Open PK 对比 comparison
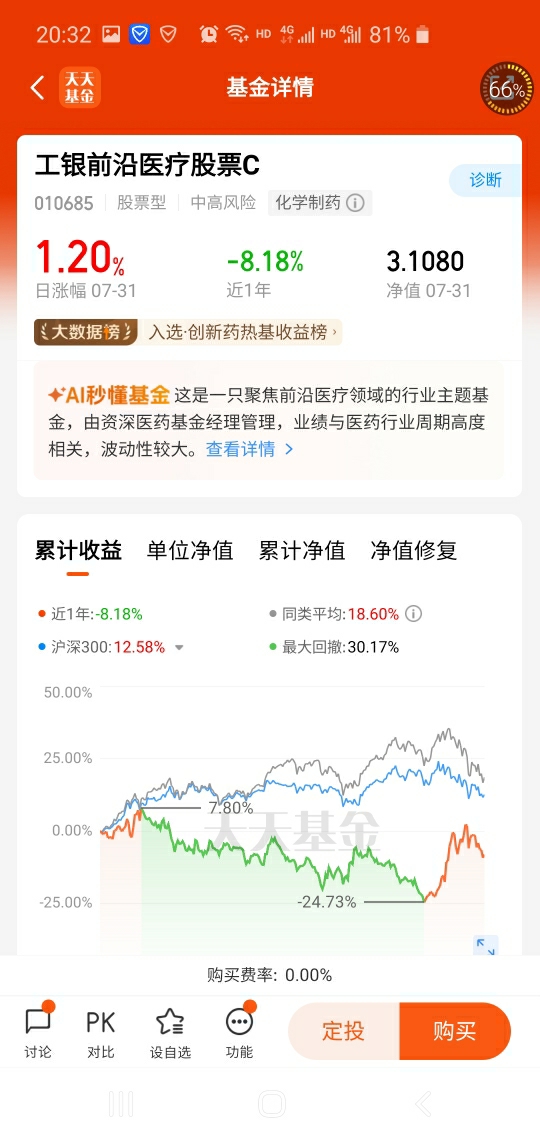The image size is (540, 1140). 100,1032
